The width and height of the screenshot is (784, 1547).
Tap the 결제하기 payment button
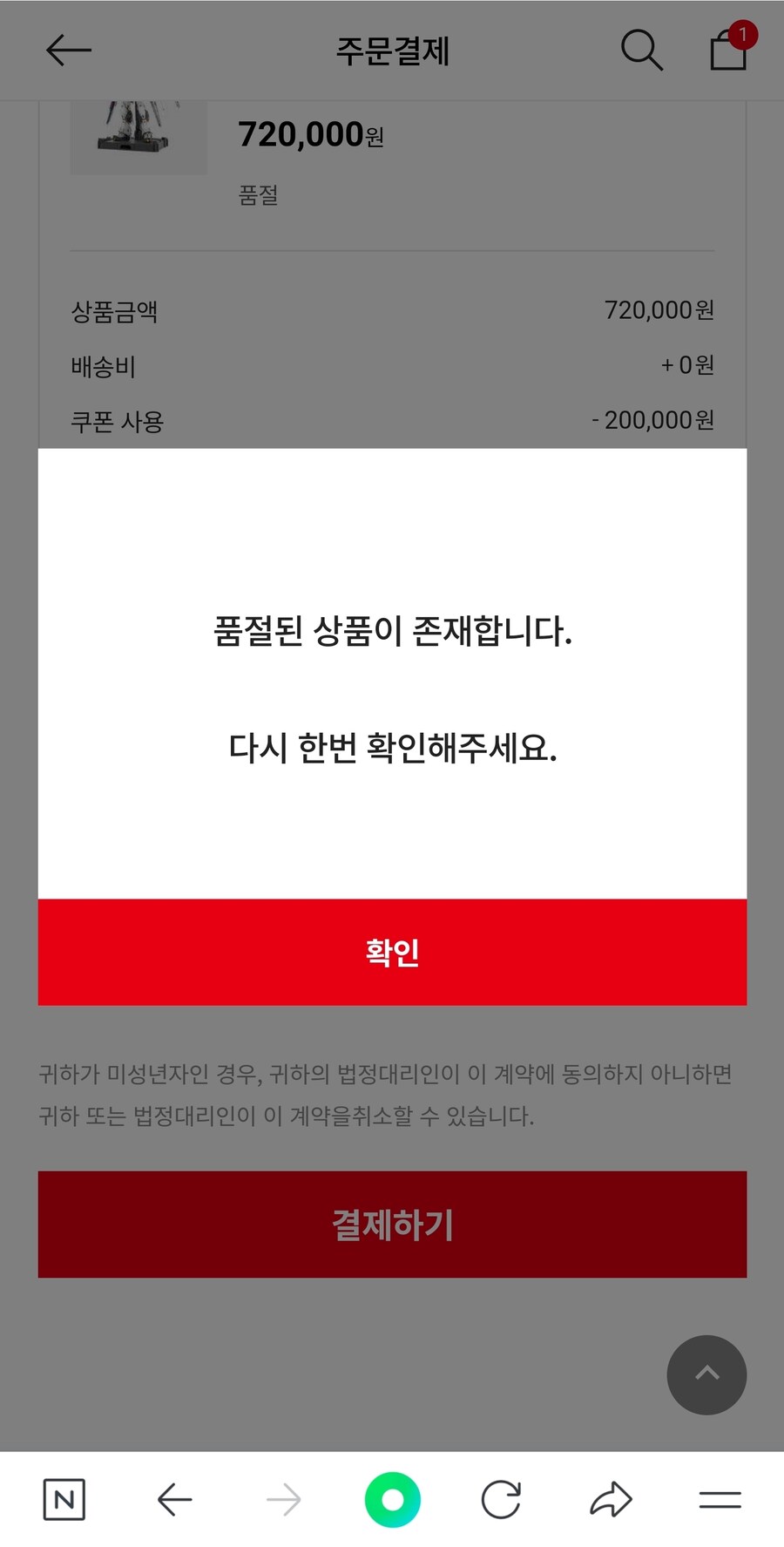click(x=392, y=1224)
